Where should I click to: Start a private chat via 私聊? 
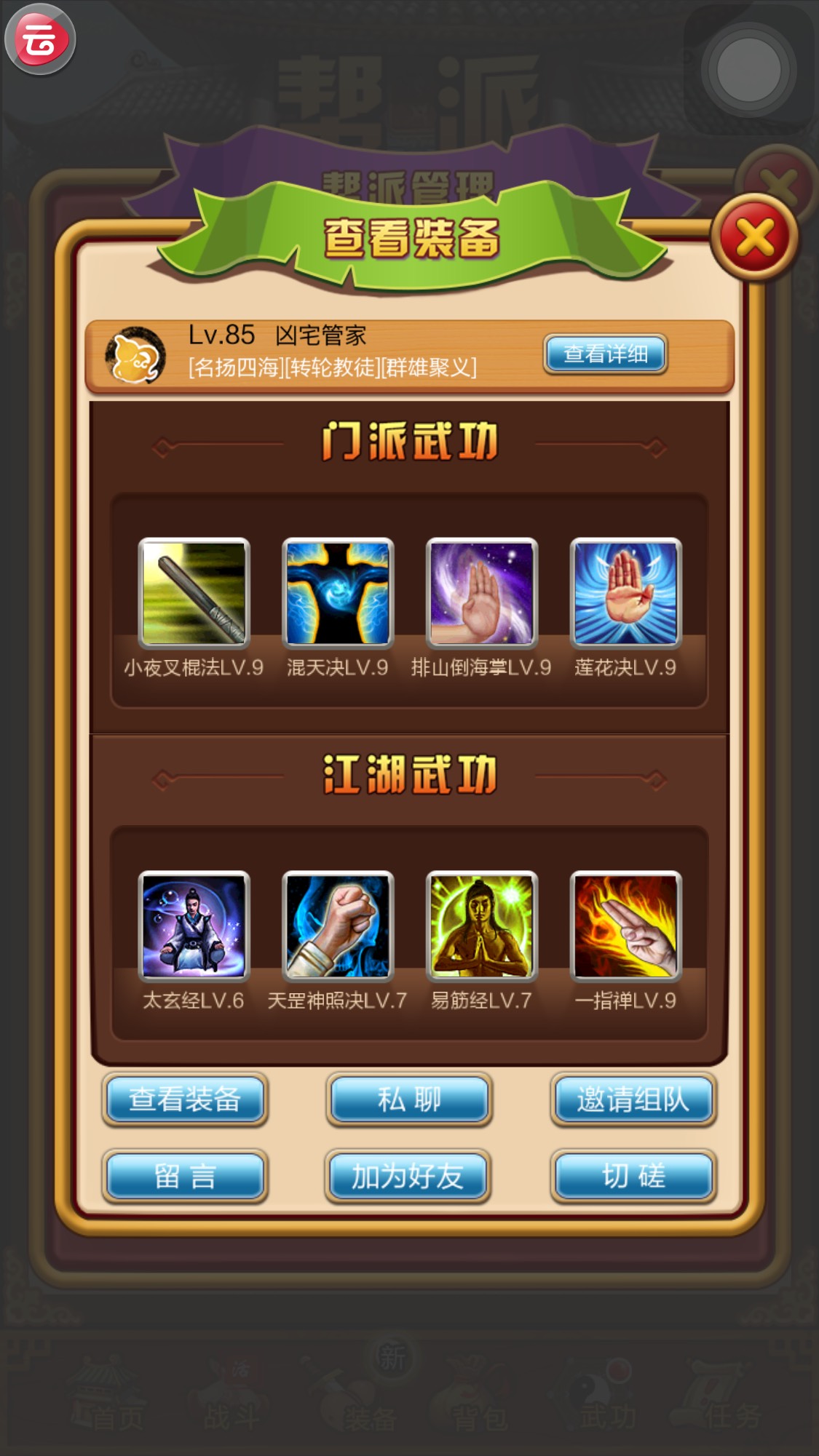[409, 1099]
